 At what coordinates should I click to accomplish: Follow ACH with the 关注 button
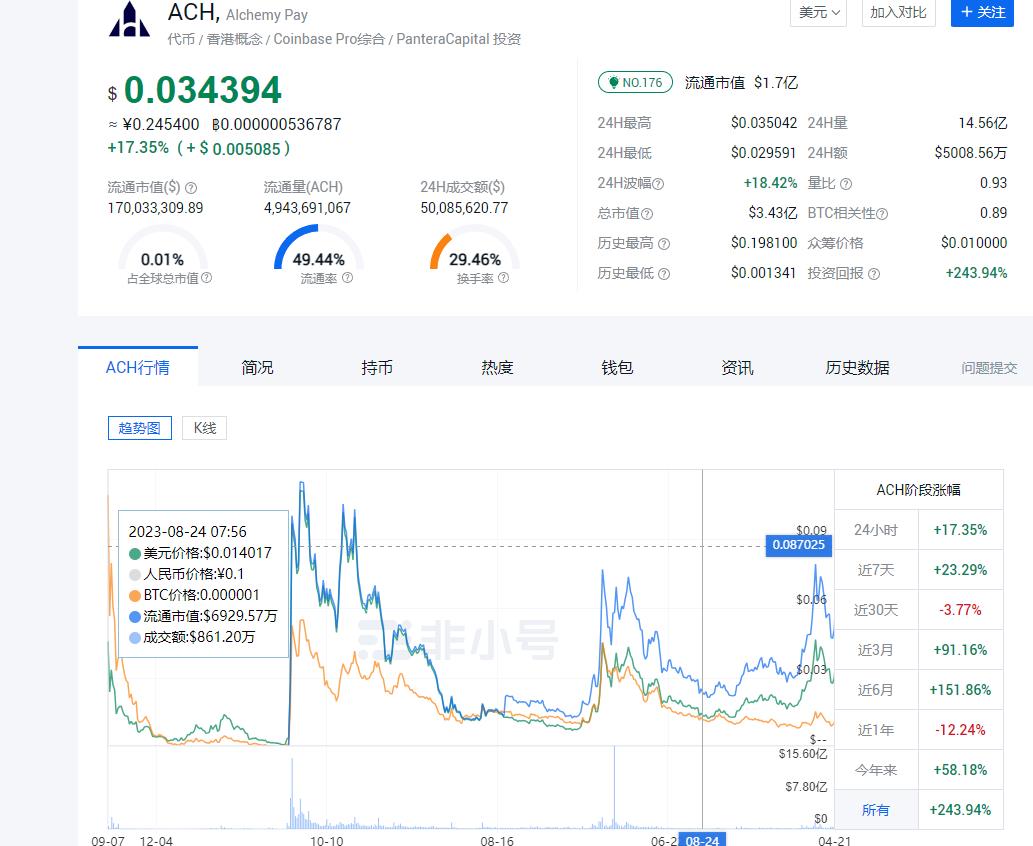coord(982,13)
